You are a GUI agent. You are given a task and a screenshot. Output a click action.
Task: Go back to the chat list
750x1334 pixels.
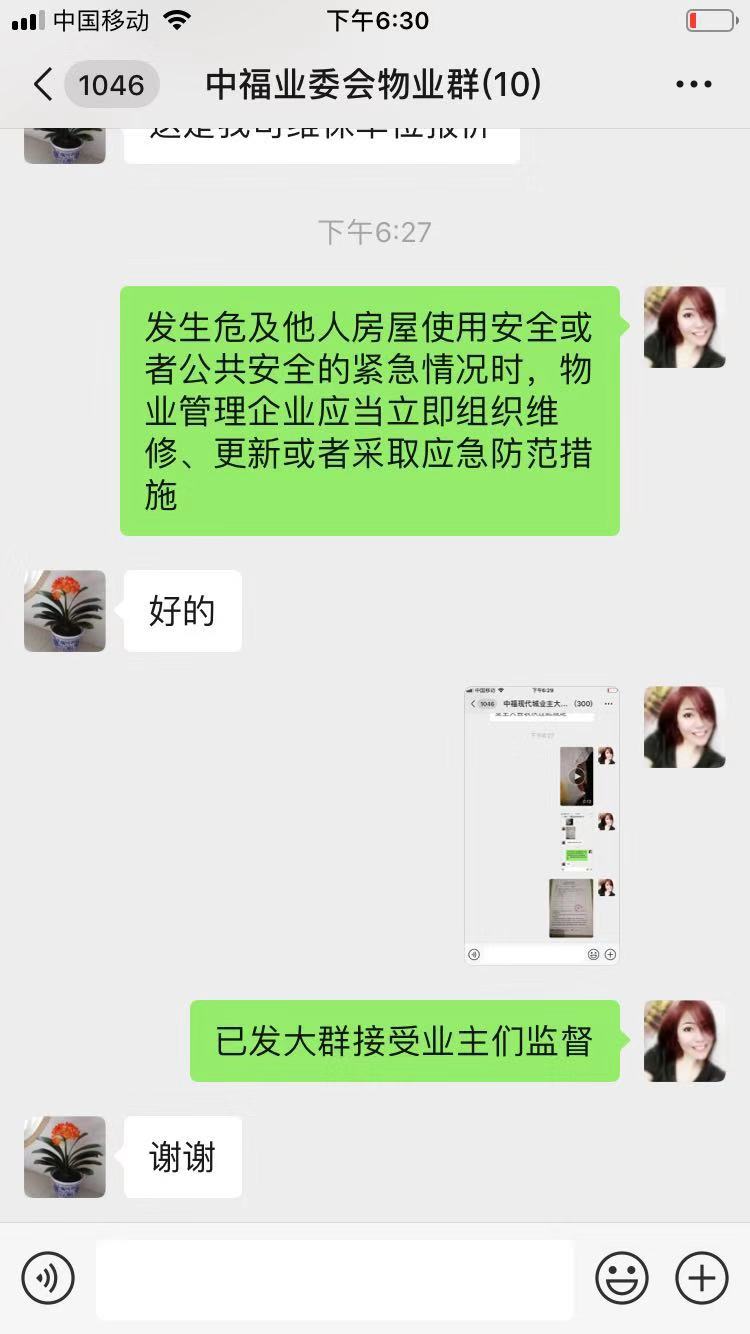(44, 85)
